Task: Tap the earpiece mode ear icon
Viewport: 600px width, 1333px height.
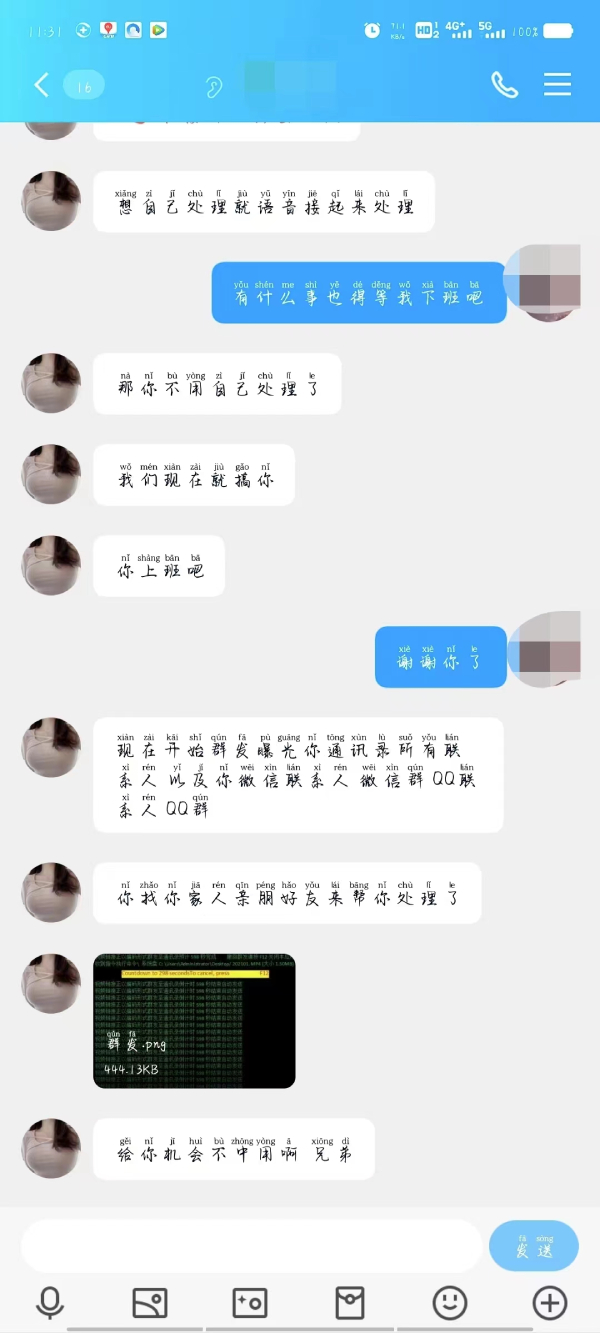Action: [x=213, y=87]
